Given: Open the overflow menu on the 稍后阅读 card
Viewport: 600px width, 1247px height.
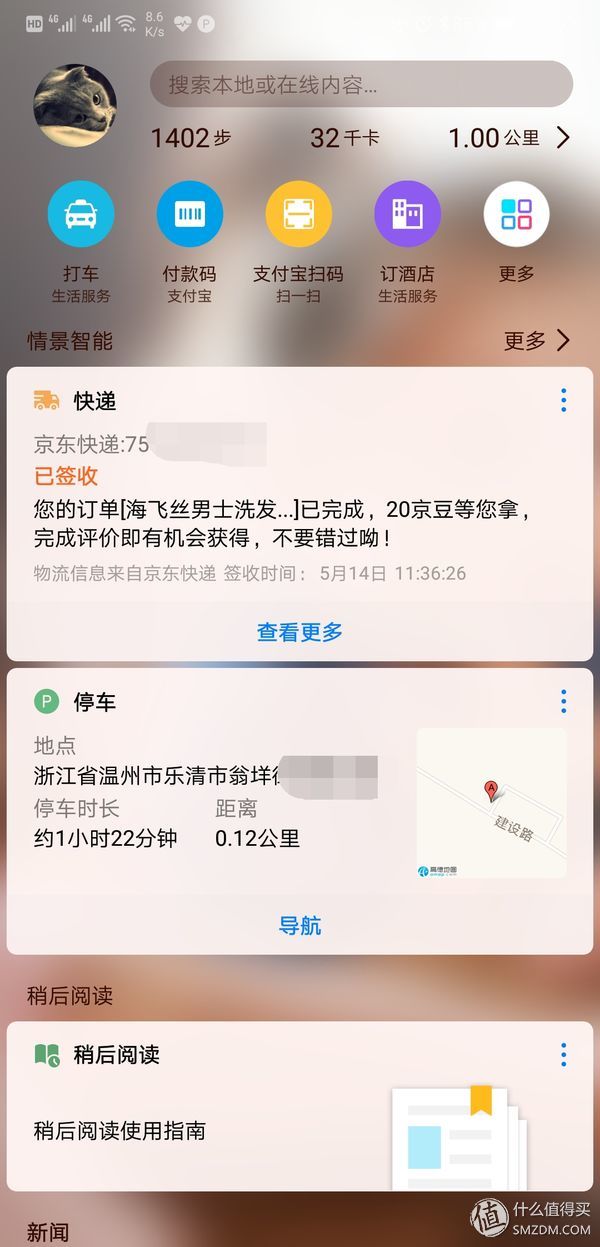Looking at the screenshot, I should coord(563,1054).
